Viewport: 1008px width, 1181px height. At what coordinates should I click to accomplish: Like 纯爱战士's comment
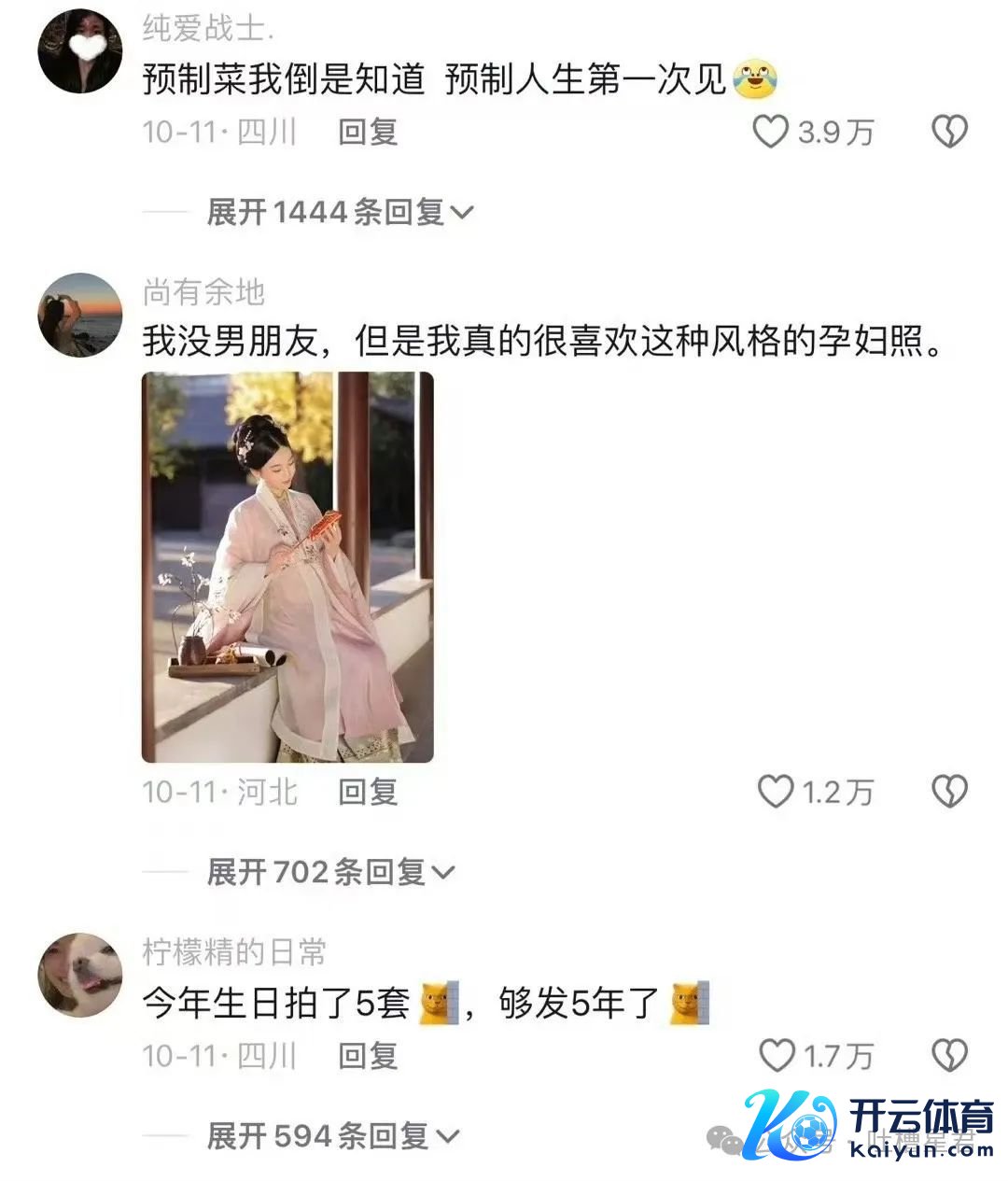pos(772,132)
